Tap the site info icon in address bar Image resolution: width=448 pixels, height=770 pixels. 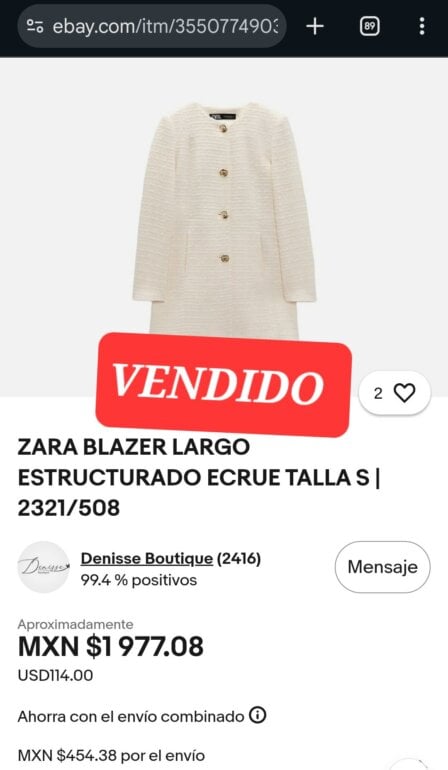[35, 26]
